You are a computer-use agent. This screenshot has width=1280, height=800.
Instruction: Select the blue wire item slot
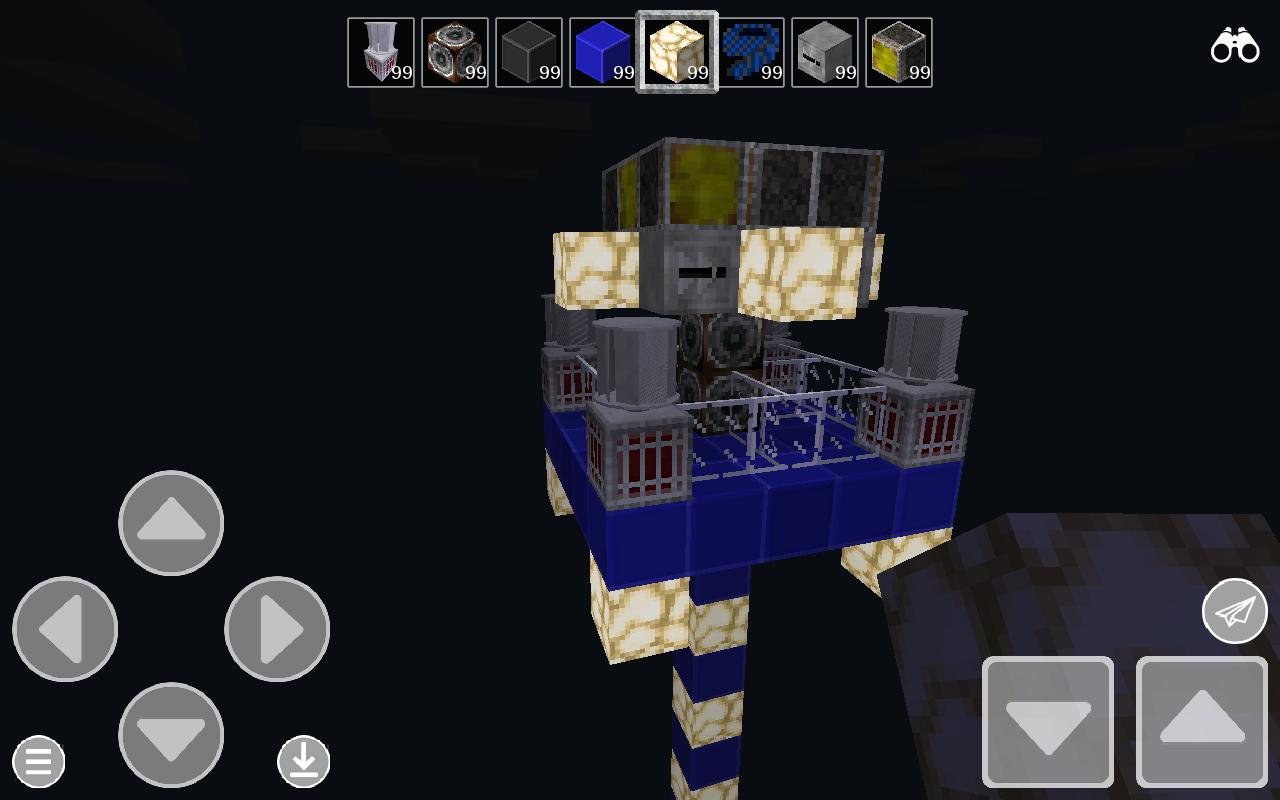point(751,53)
